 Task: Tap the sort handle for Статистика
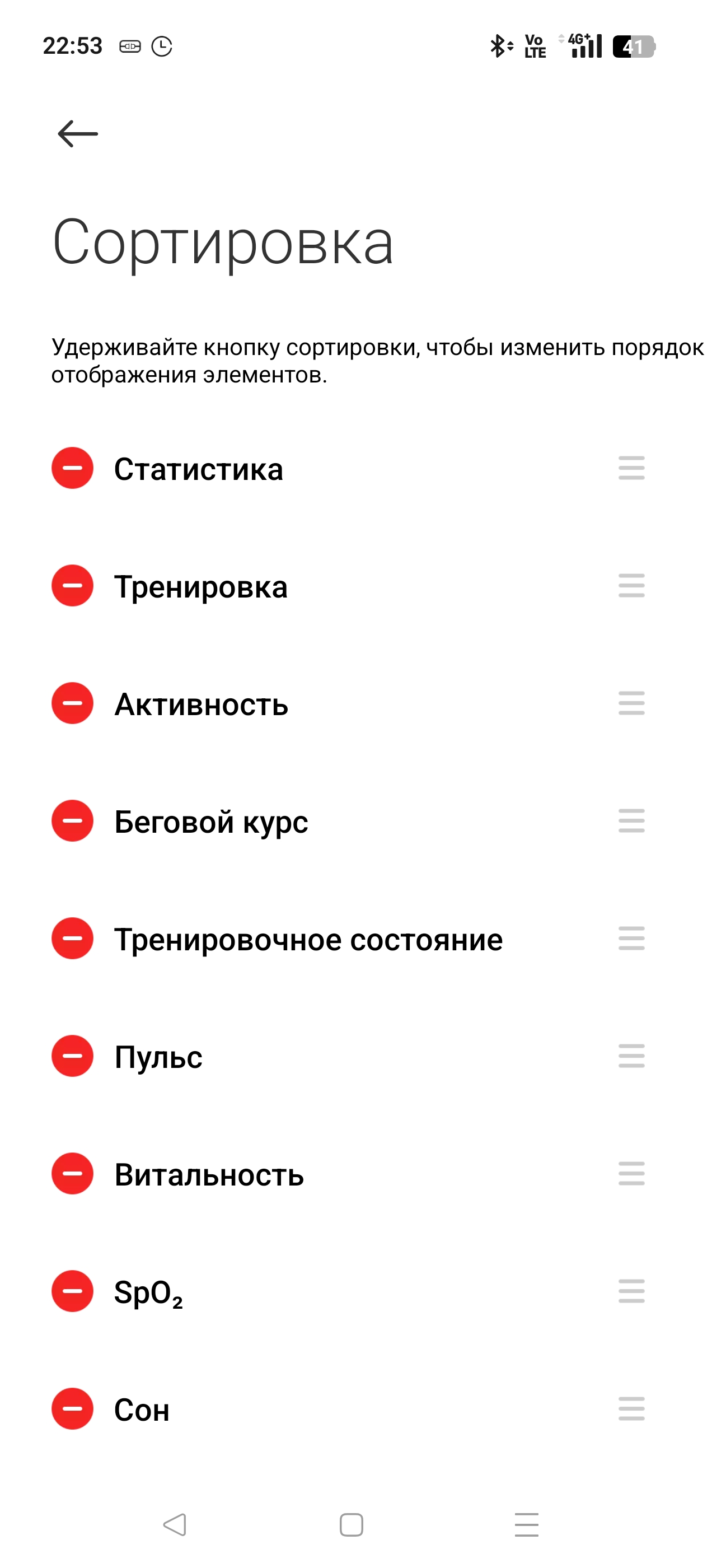click(631, 468)
